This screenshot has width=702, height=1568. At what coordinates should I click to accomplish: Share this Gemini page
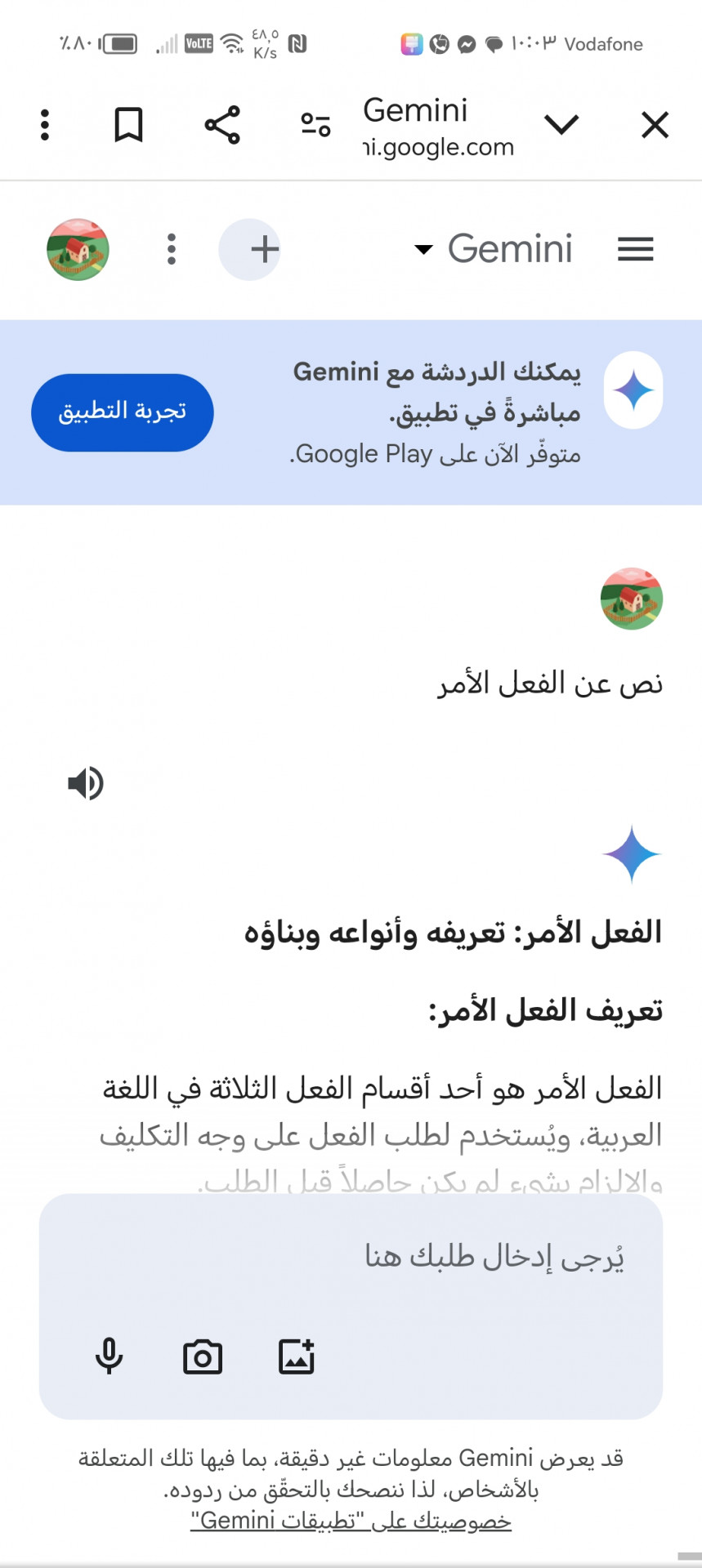pyautogui.click(x=222, y=125)
